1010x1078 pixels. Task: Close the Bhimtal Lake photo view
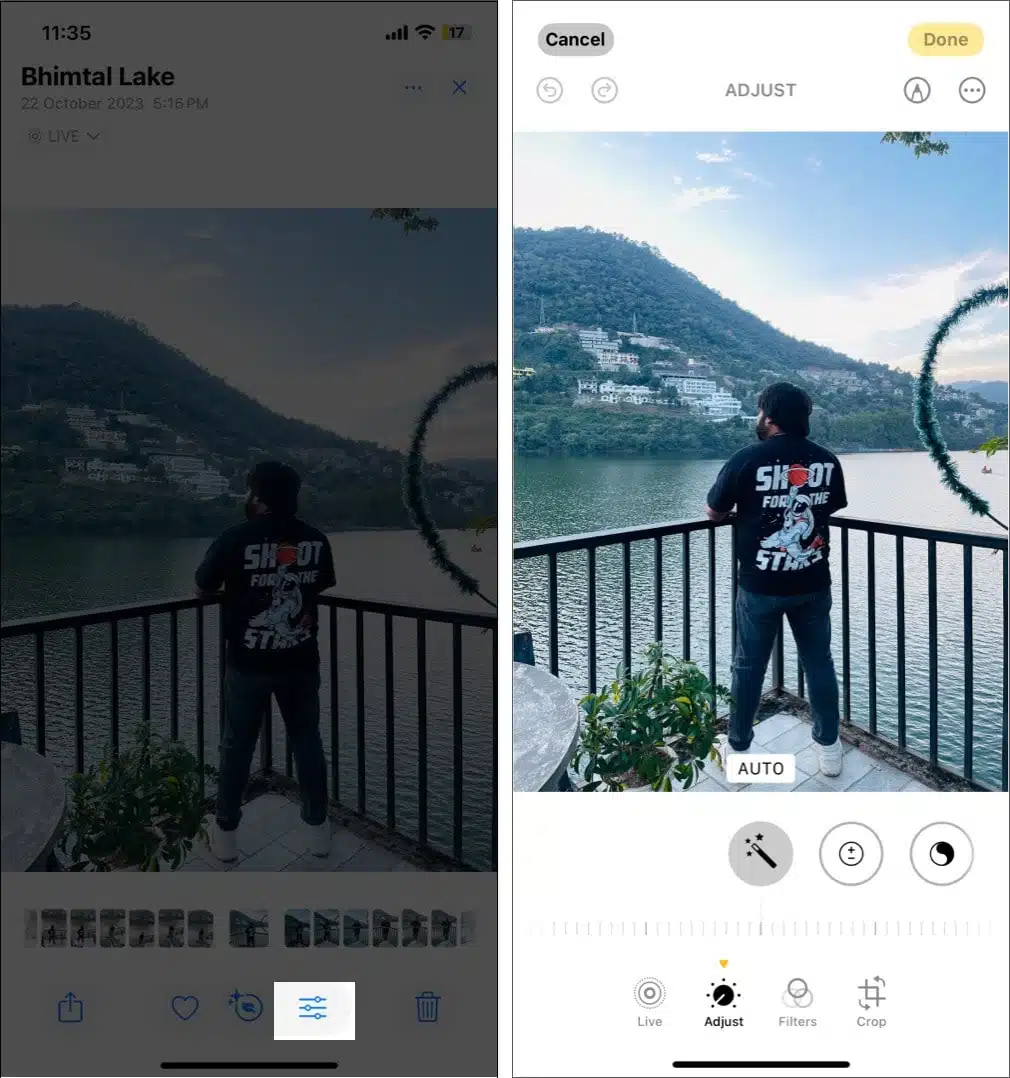pos(459,88)
